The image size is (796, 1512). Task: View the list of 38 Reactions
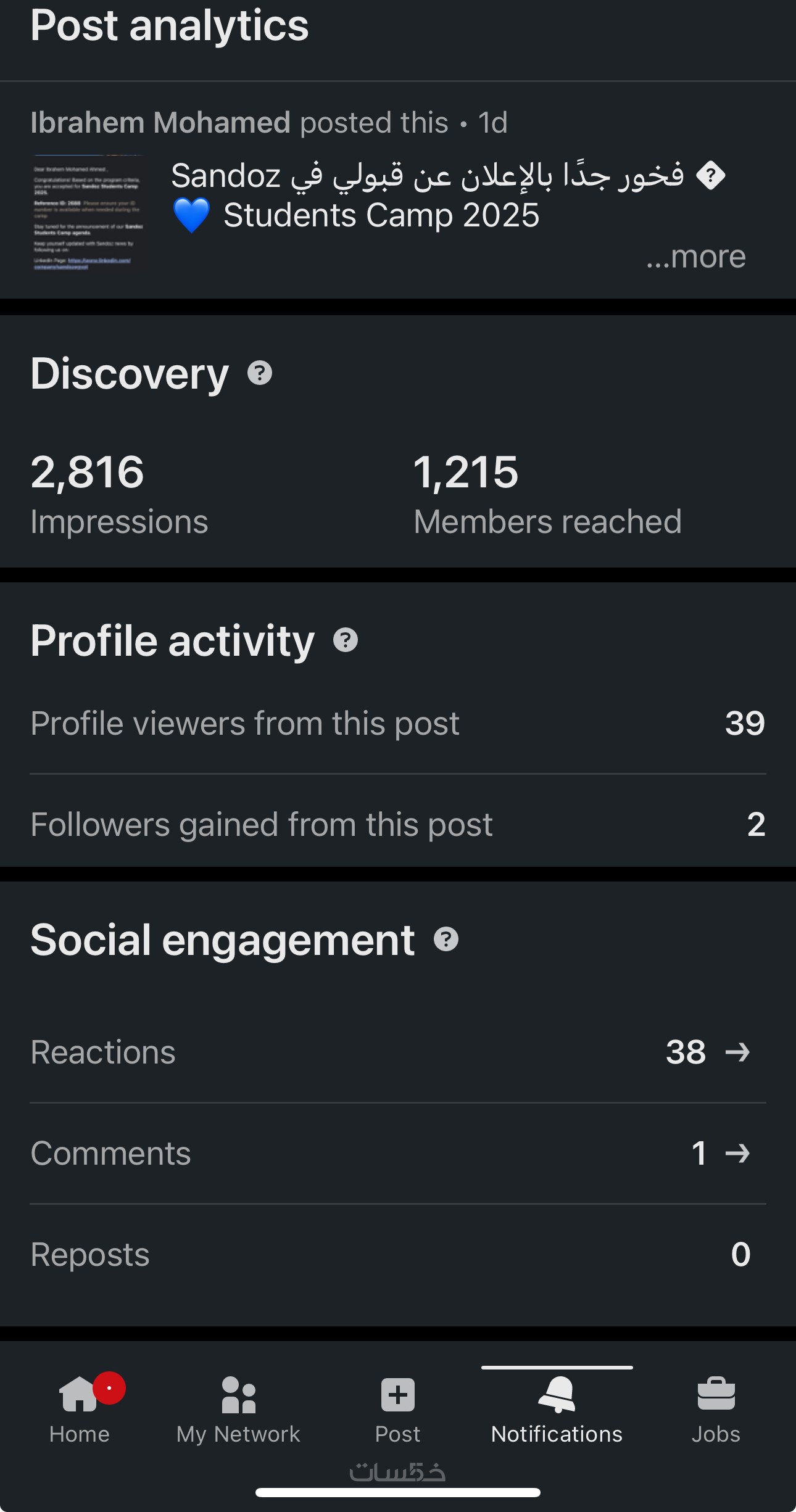(707, 1052)
